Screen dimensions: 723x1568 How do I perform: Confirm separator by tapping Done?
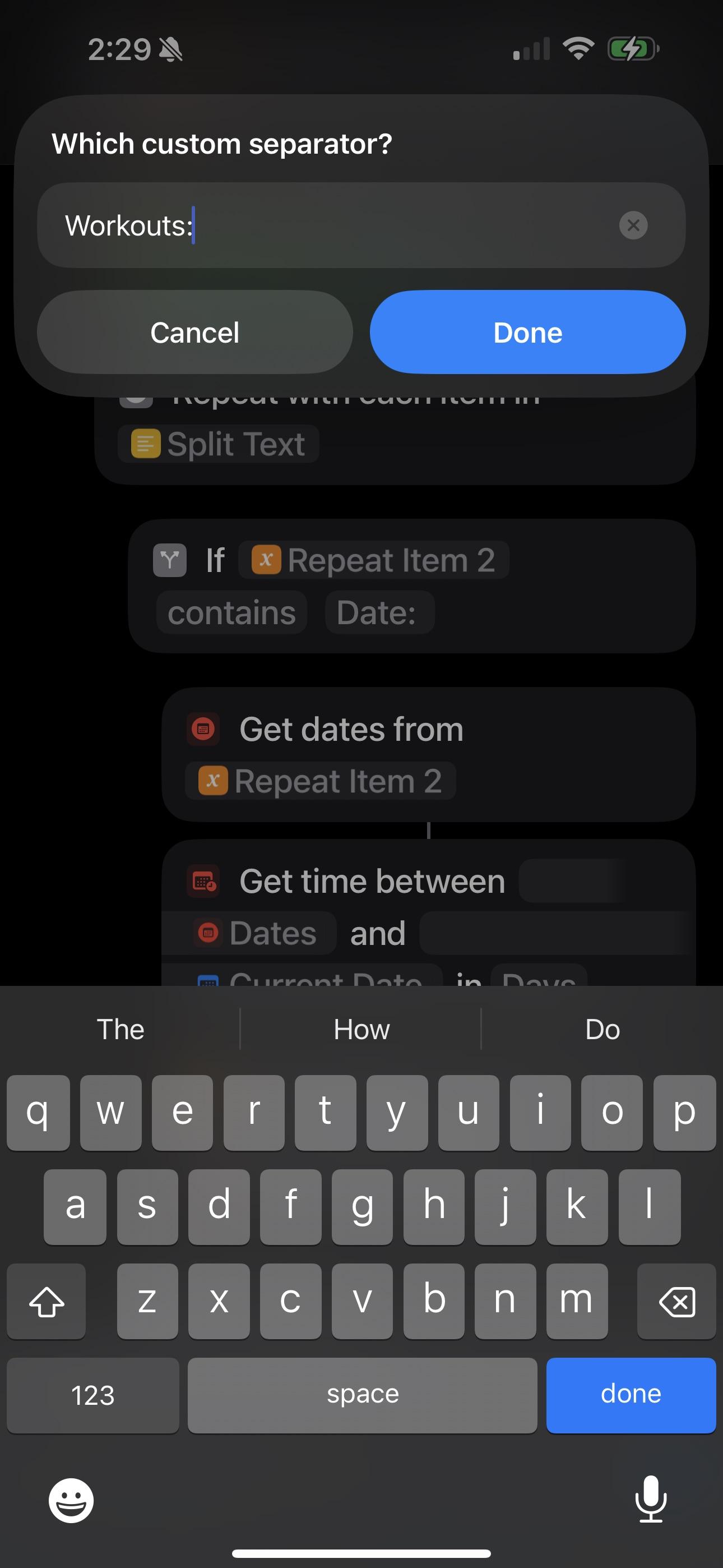click(527, 333)
